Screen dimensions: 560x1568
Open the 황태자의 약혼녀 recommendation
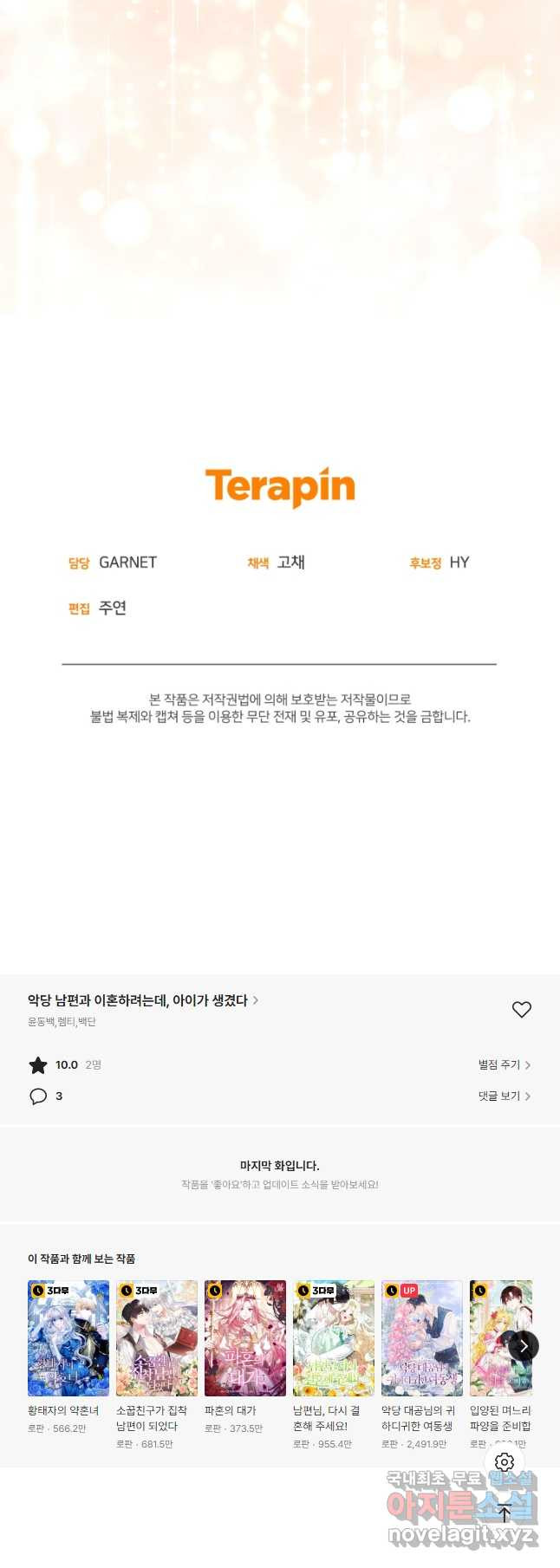(68, 1338)
